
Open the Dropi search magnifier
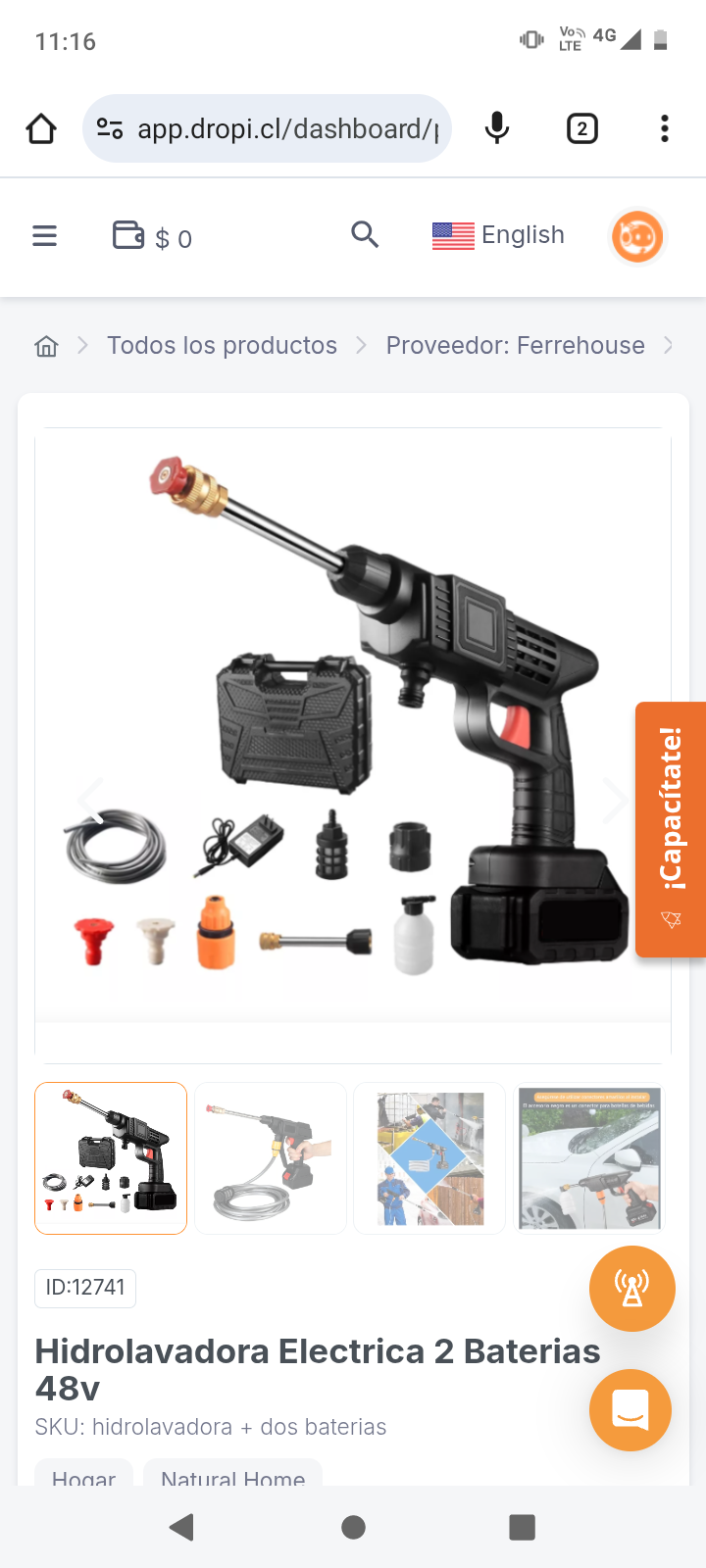[x=365, y=235]
